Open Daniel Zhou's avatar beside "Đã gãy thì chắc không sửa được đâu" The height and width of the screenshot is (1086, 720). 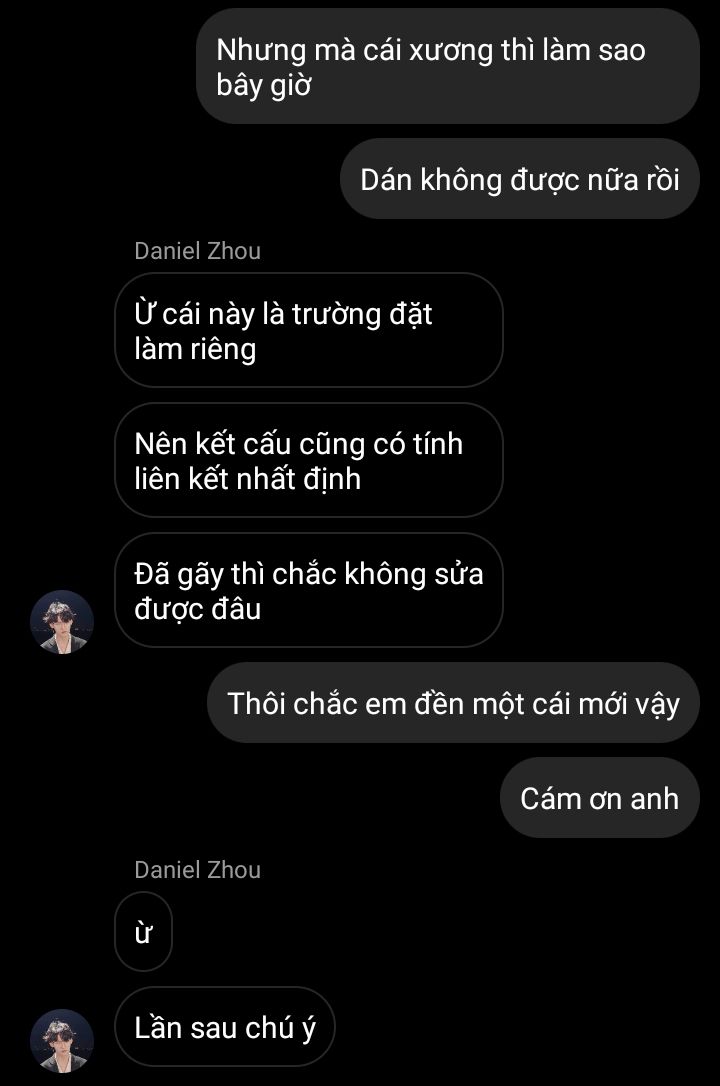(x=62, y=621)
